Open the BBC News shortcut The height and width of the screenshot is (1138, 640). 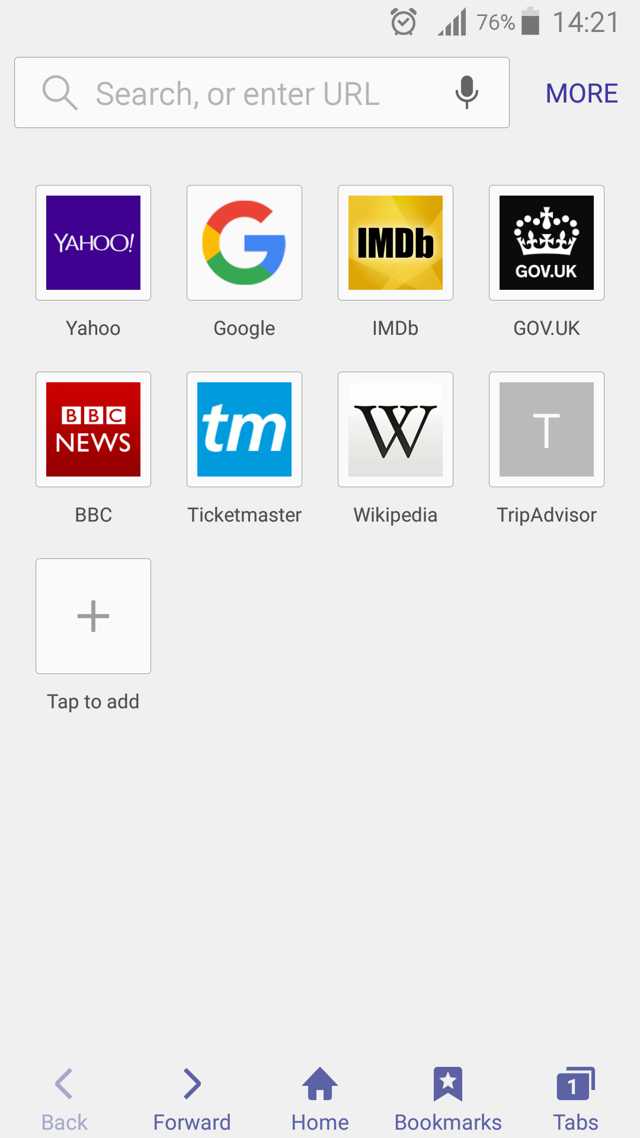(93, 430)
